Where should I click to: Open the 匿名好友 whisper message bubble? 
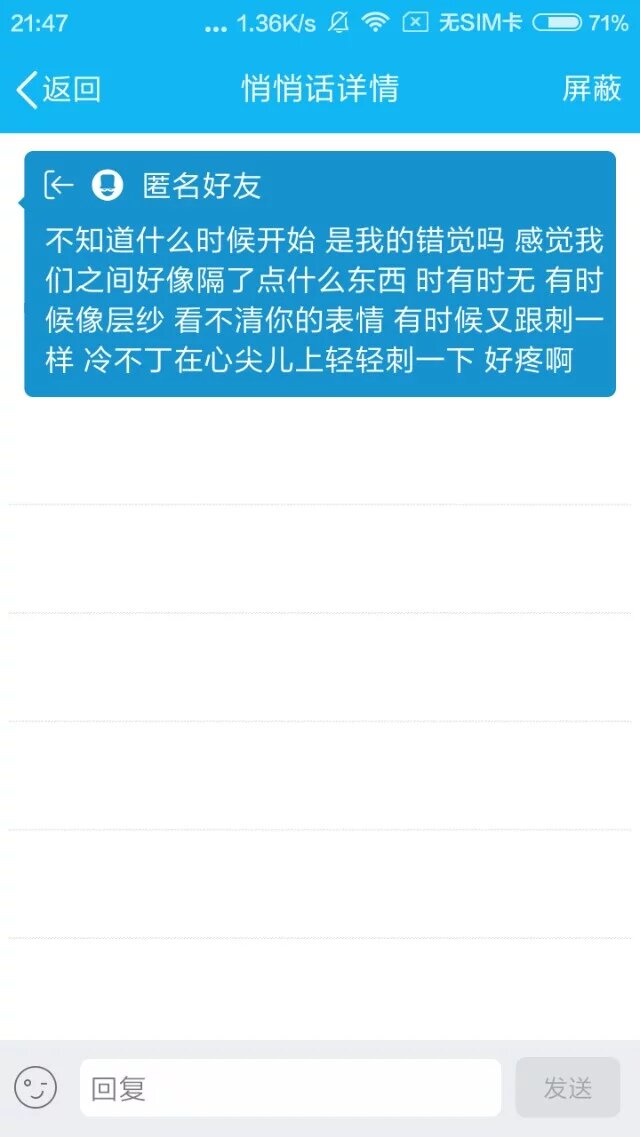point(320,273)
